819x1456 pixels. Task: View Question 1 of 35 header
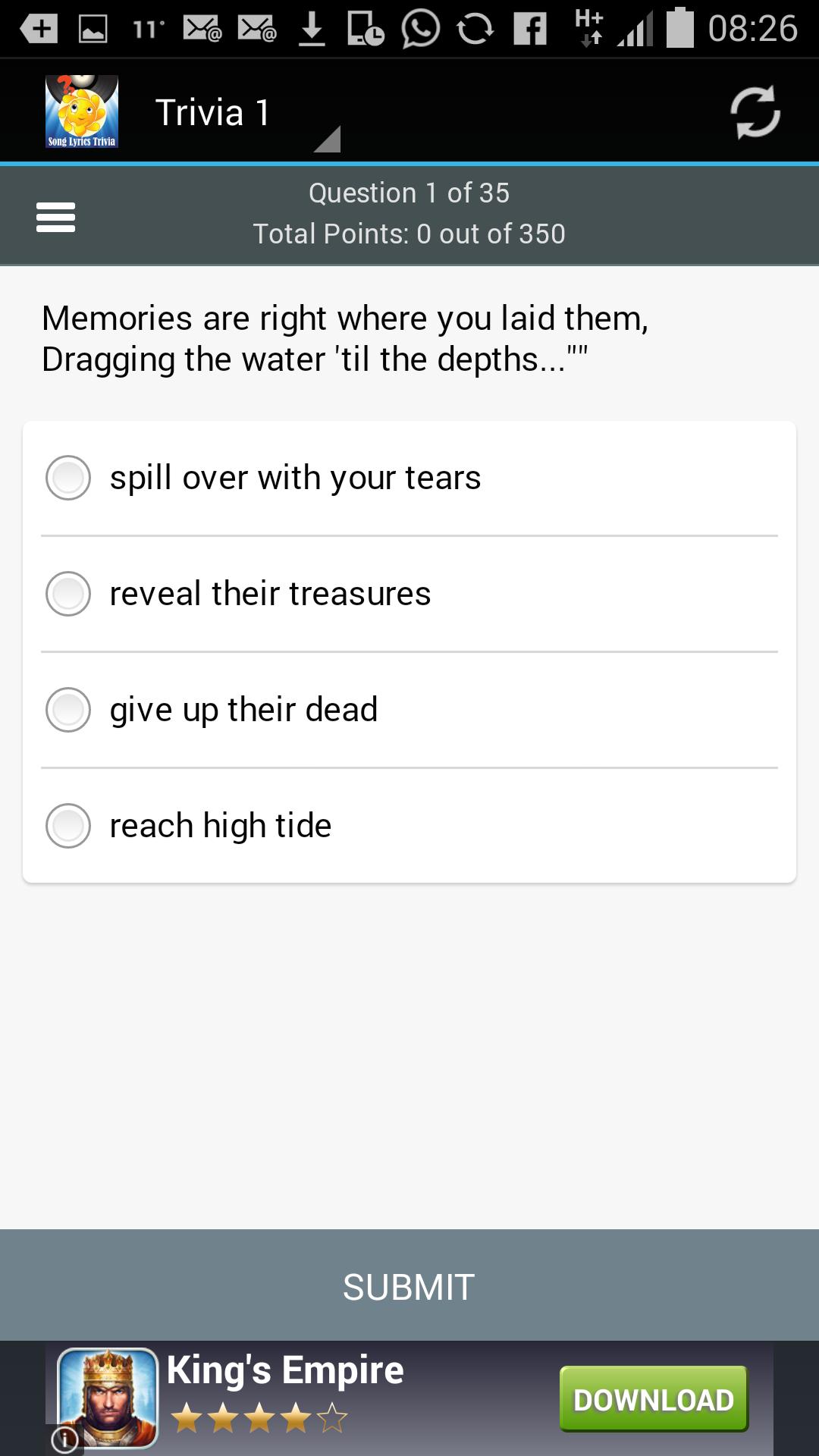point(409,193)
